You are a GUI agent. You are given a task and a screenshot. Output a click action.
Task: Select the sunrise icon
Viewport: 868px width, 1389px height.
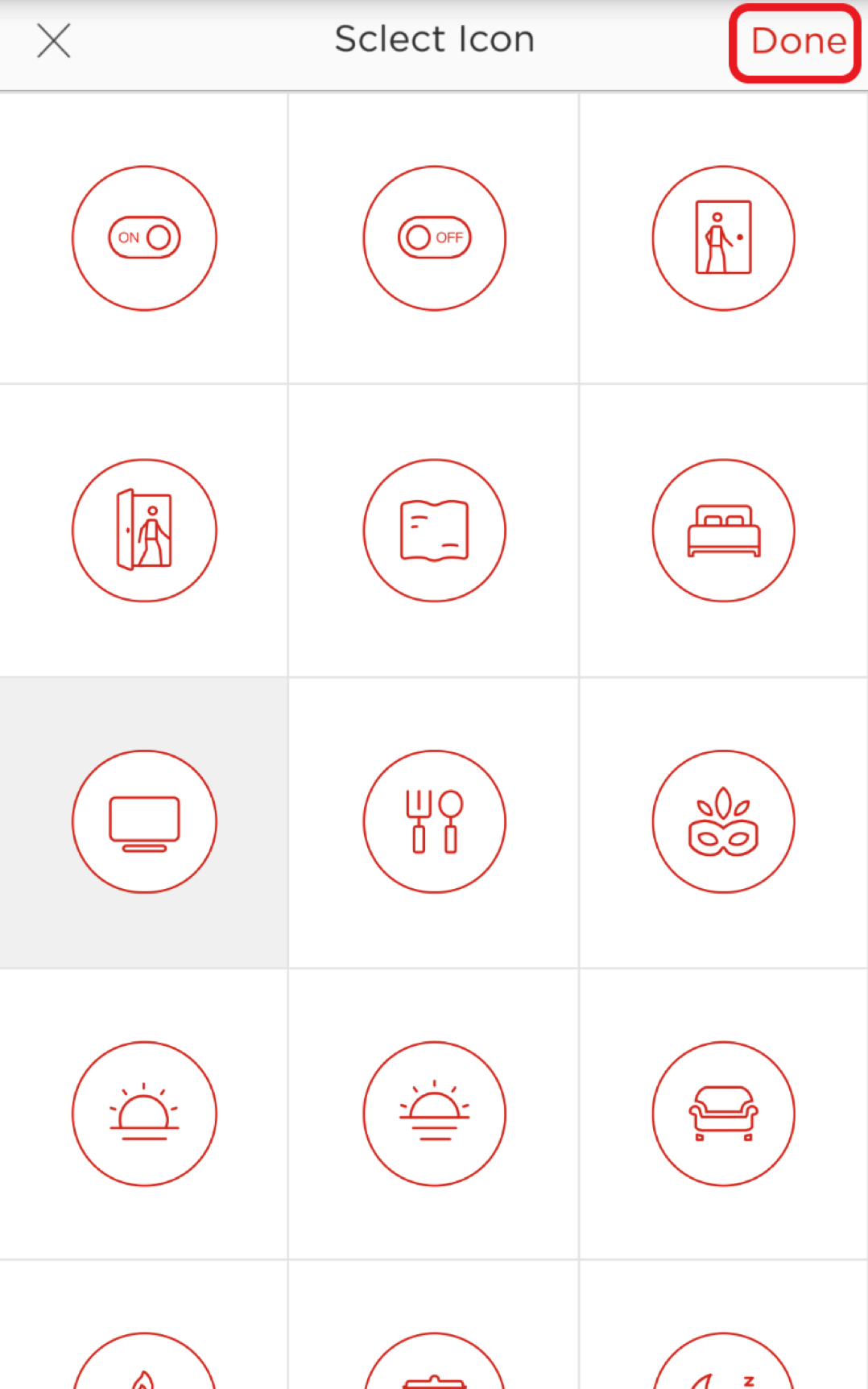click(144, 1113)
